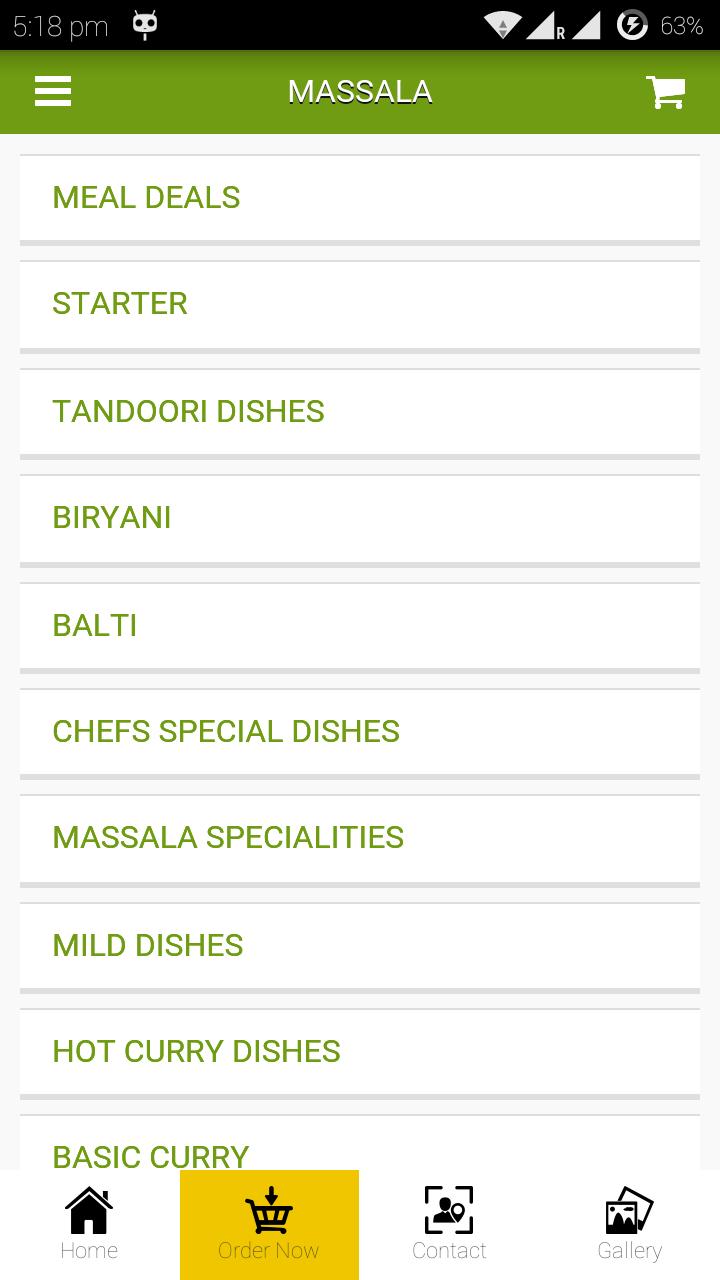Browse Tandoori Dishes

(360, 411)
